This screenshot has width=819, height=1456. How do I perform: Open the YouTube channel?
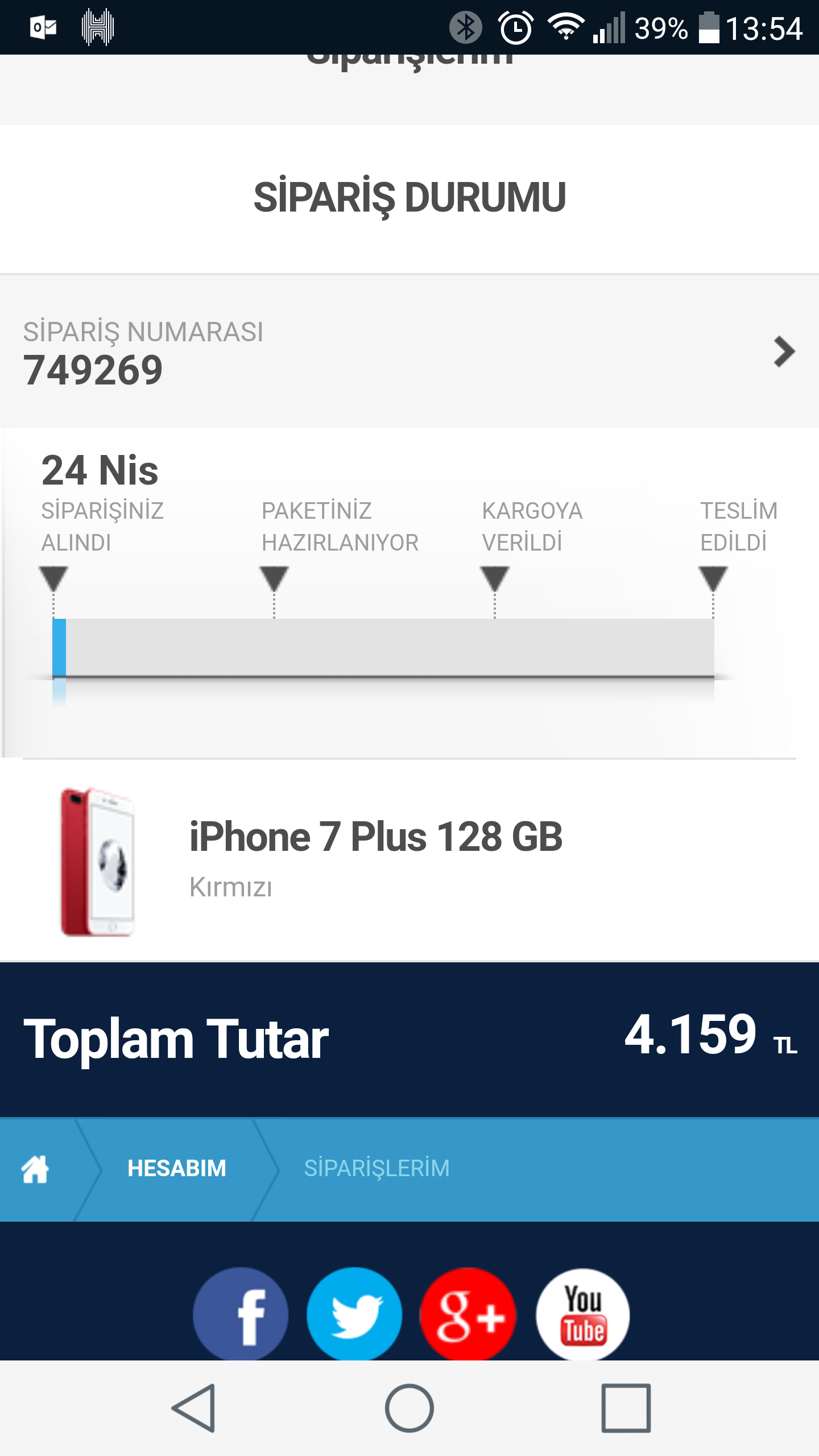pos(582,1315)
